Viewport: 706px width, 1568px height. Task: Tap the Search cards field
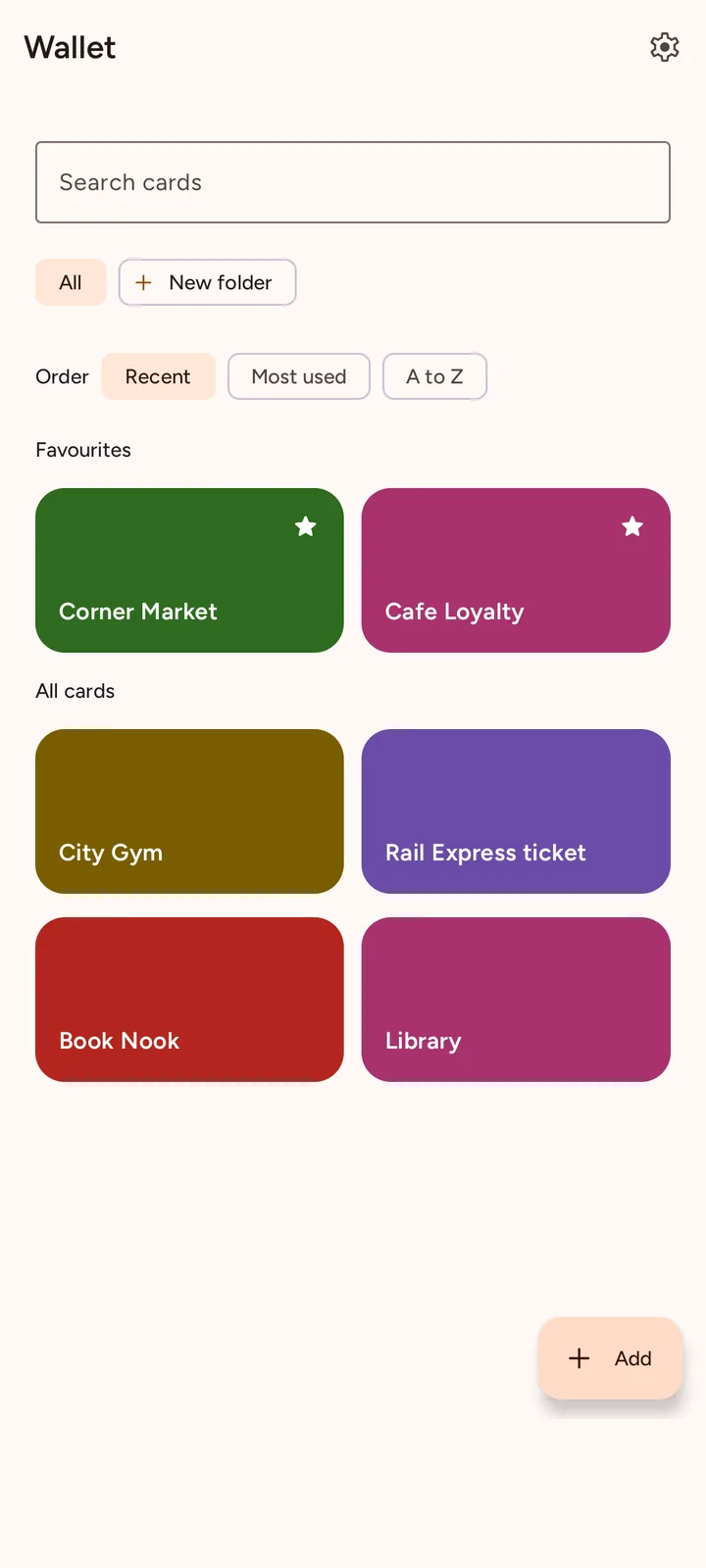click(353, 182)
